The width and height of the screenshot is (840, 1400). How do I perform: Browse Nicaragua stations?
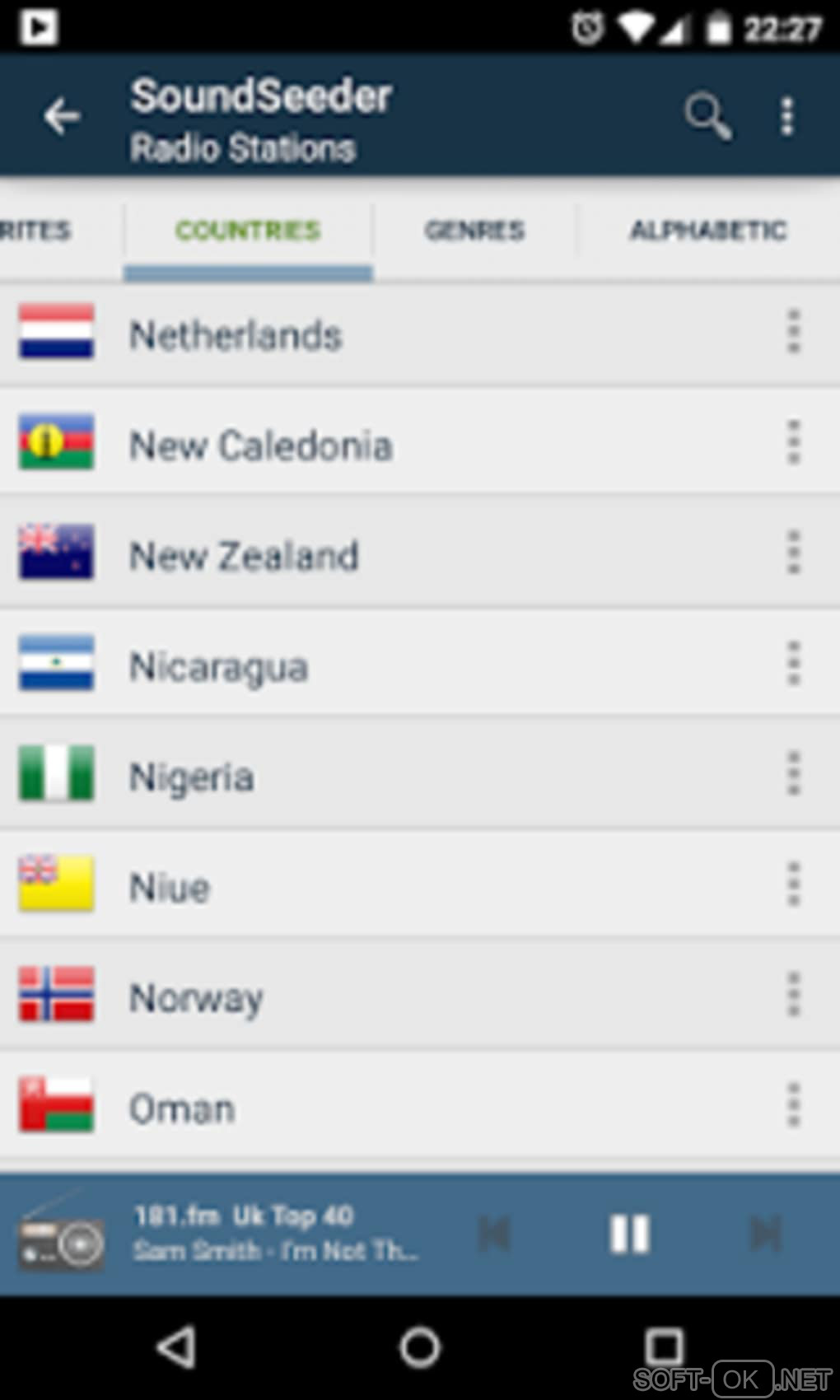219,666
